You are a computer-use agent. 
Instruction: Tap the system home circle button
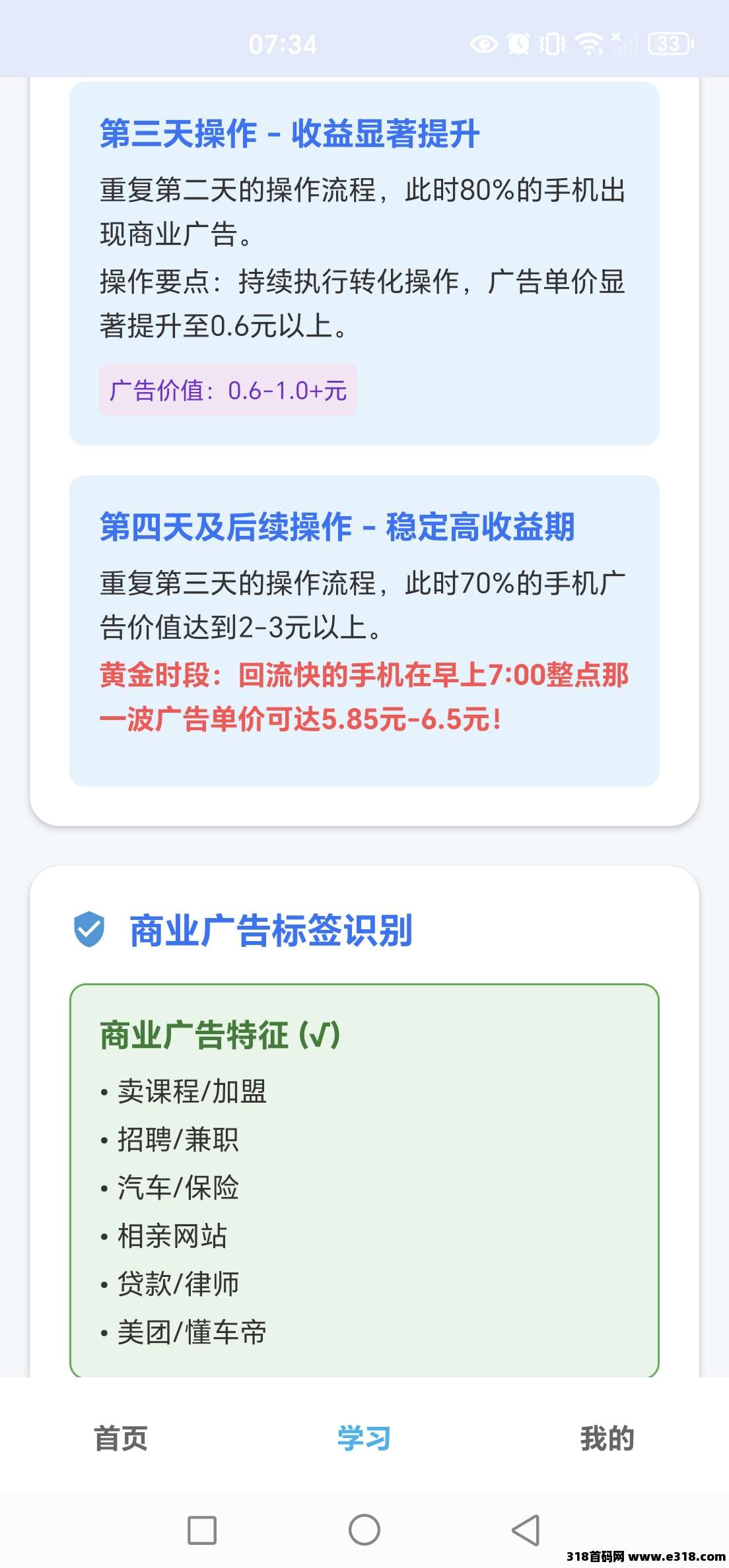pos(364,1530)
